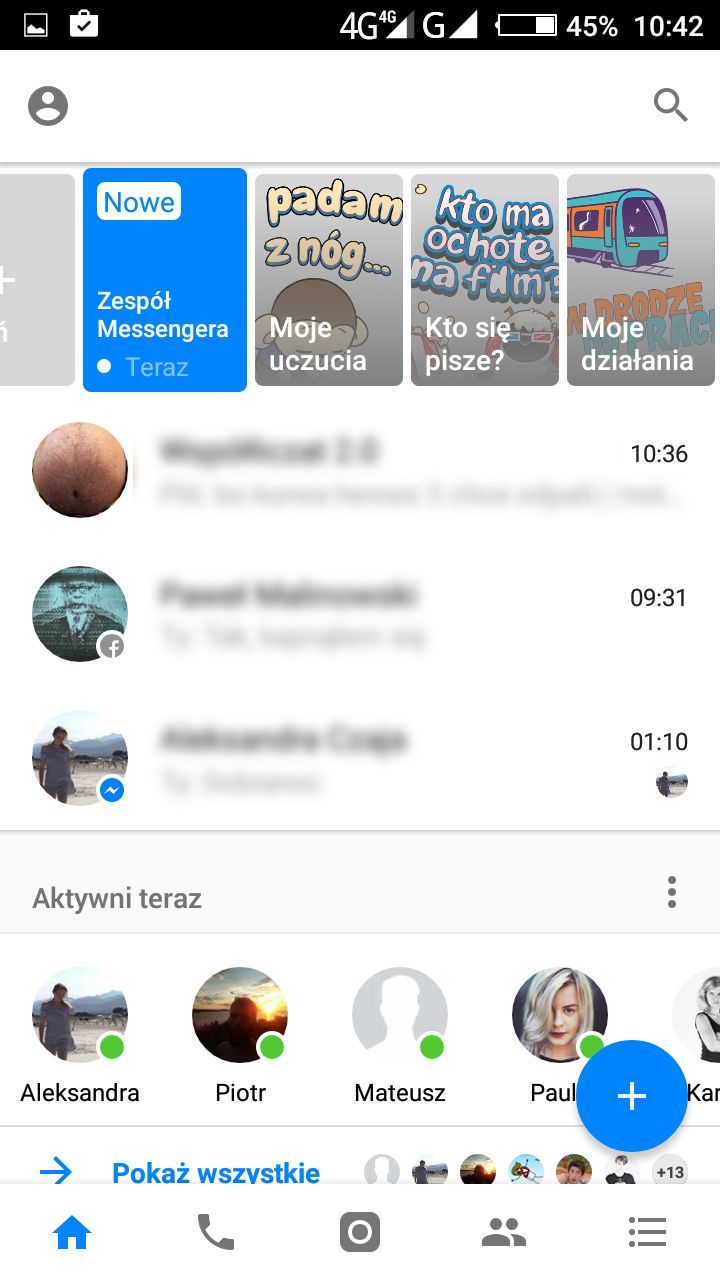720x1280 pixels.
Task: Switch to the people tab
Action: pos(504,1233)
